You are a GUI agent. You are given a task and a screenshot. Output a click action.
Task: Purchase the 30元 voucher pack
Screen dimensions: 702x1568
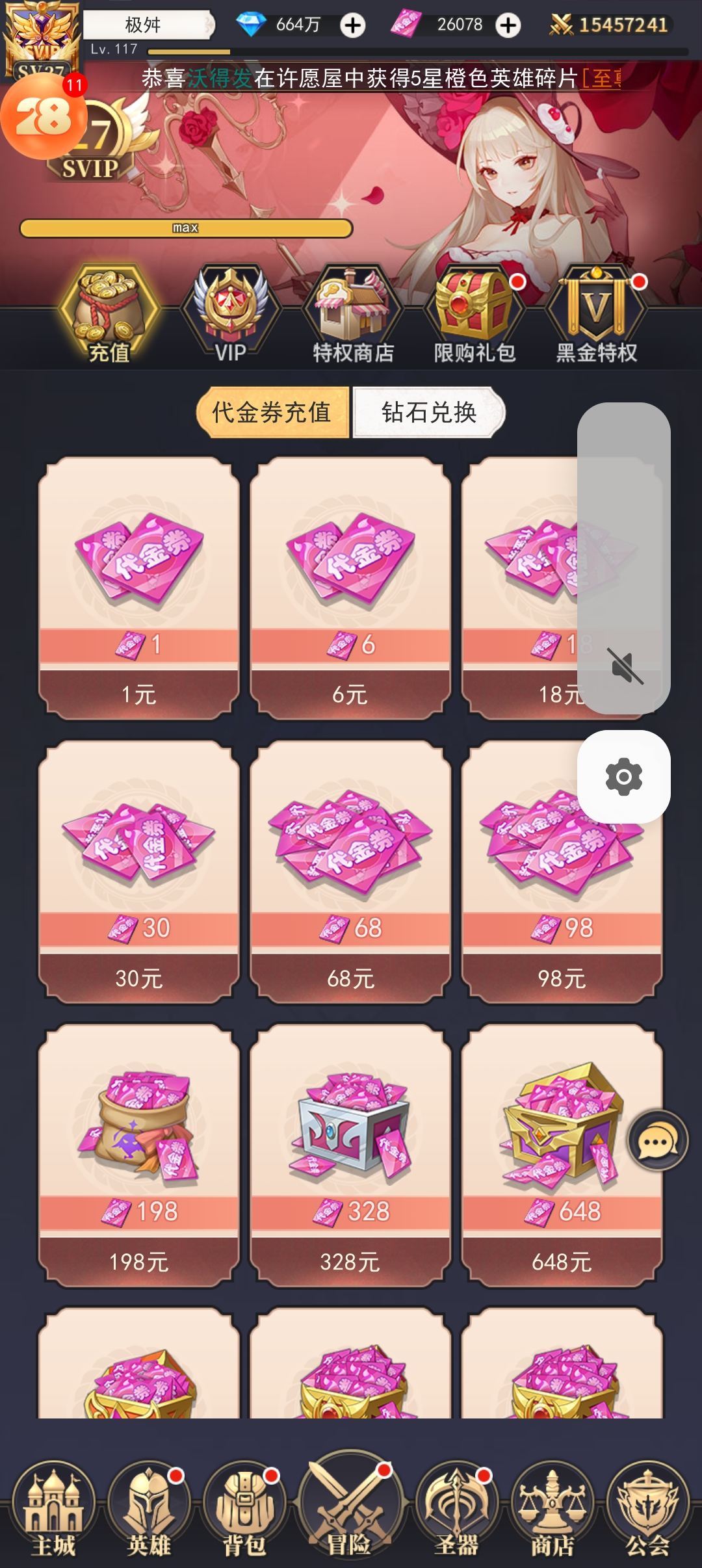click(139, 872)
